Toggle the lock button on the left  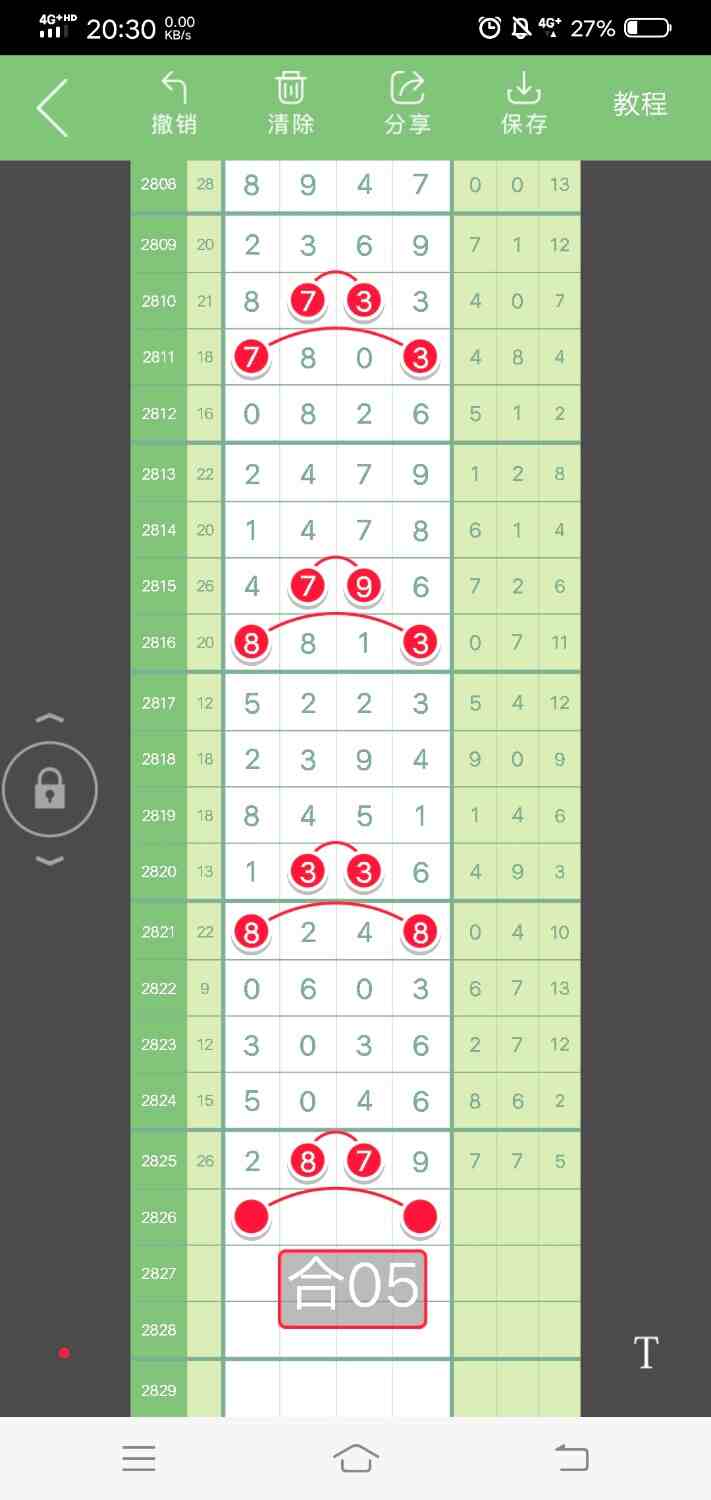click(50, 791)
